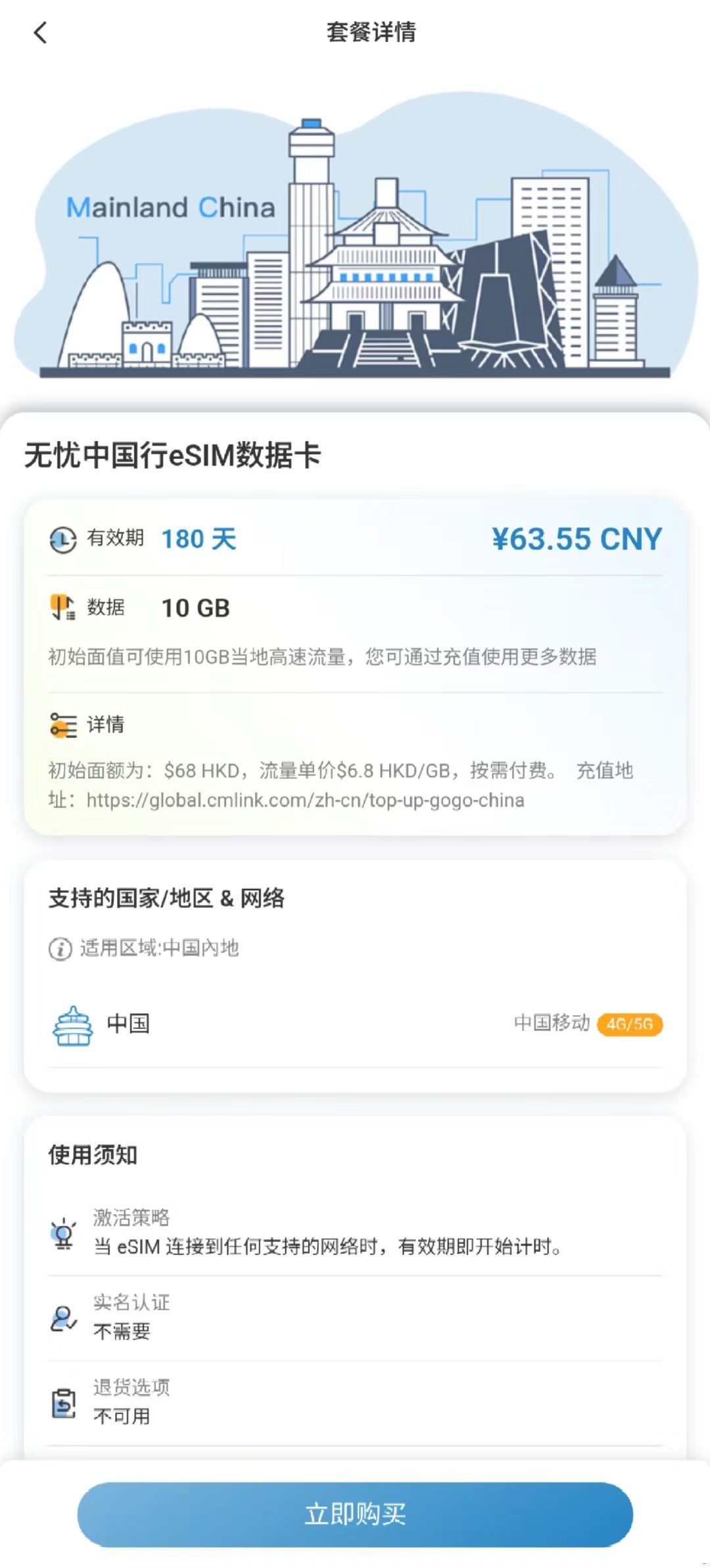Go back from the 套餐详情 page
710x1568 pixels.
pyautogui.click(x=41, y=32)
